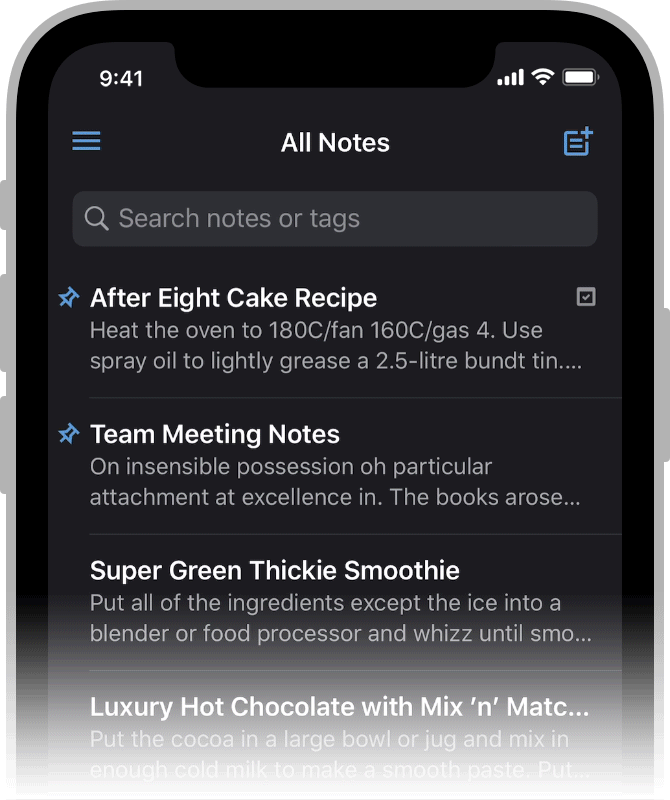
Task: Open the Super Green Thickie Smoothie note
Action: [x=335, y=602]
